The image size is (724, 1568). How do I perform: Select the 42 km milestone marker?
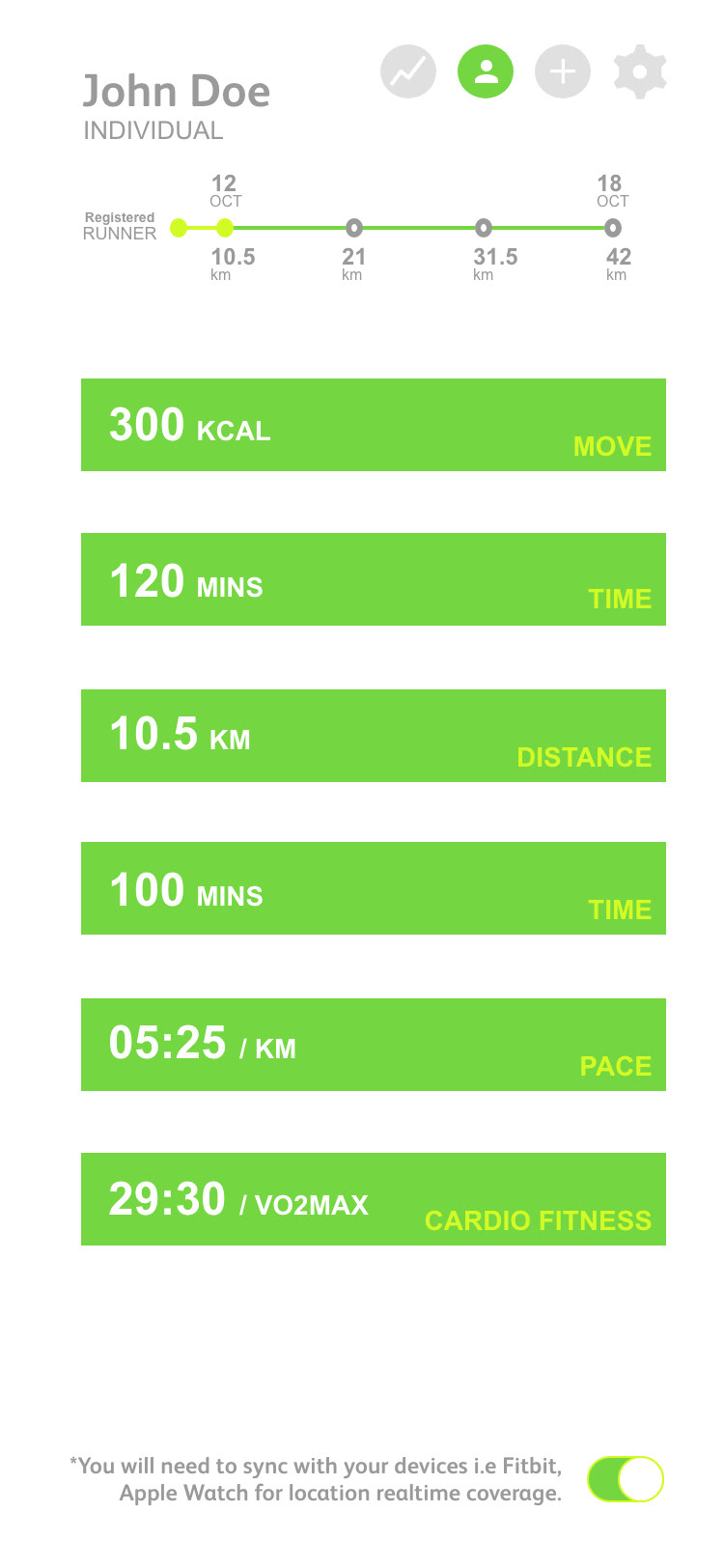click(x=612, y=228)
